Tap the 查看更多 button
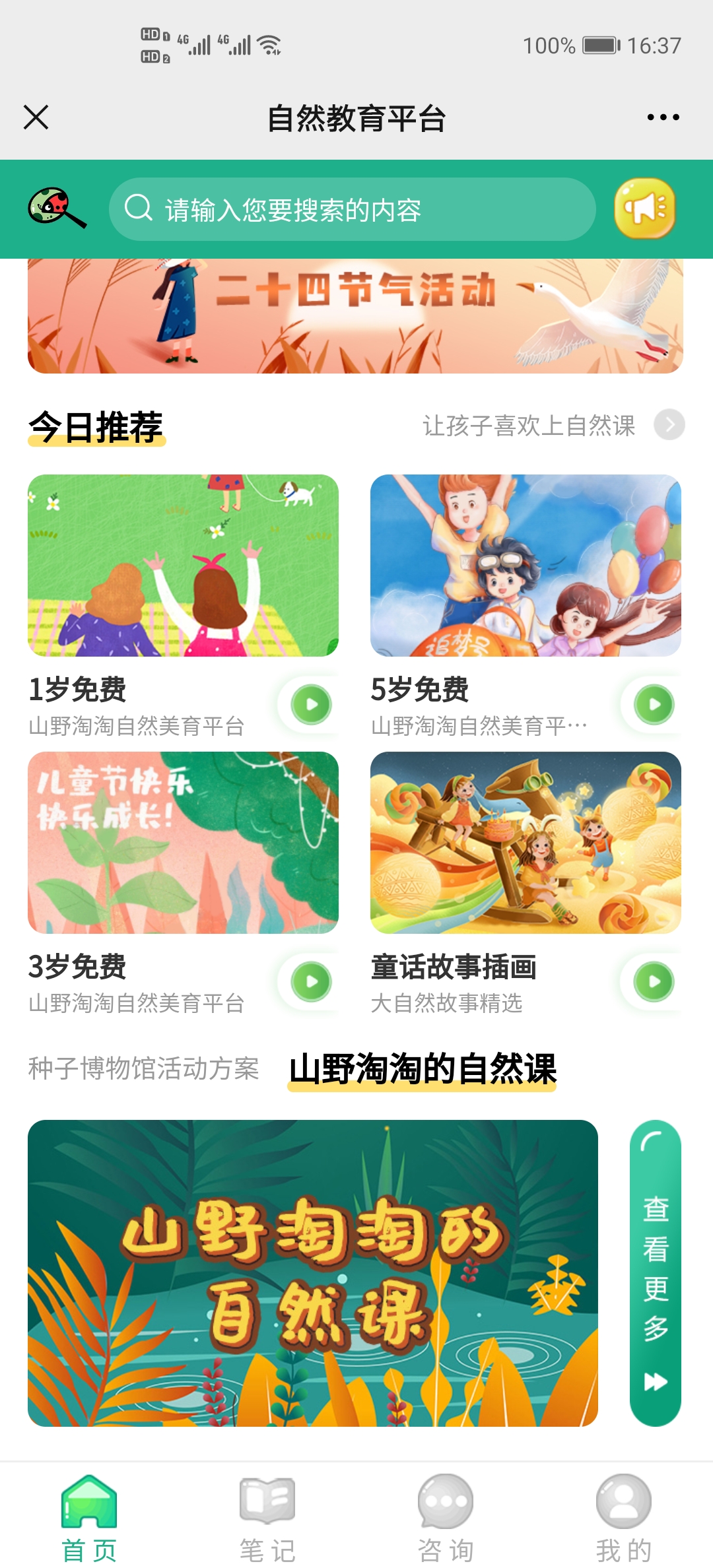713x1568 pixels. point(655,1273)
